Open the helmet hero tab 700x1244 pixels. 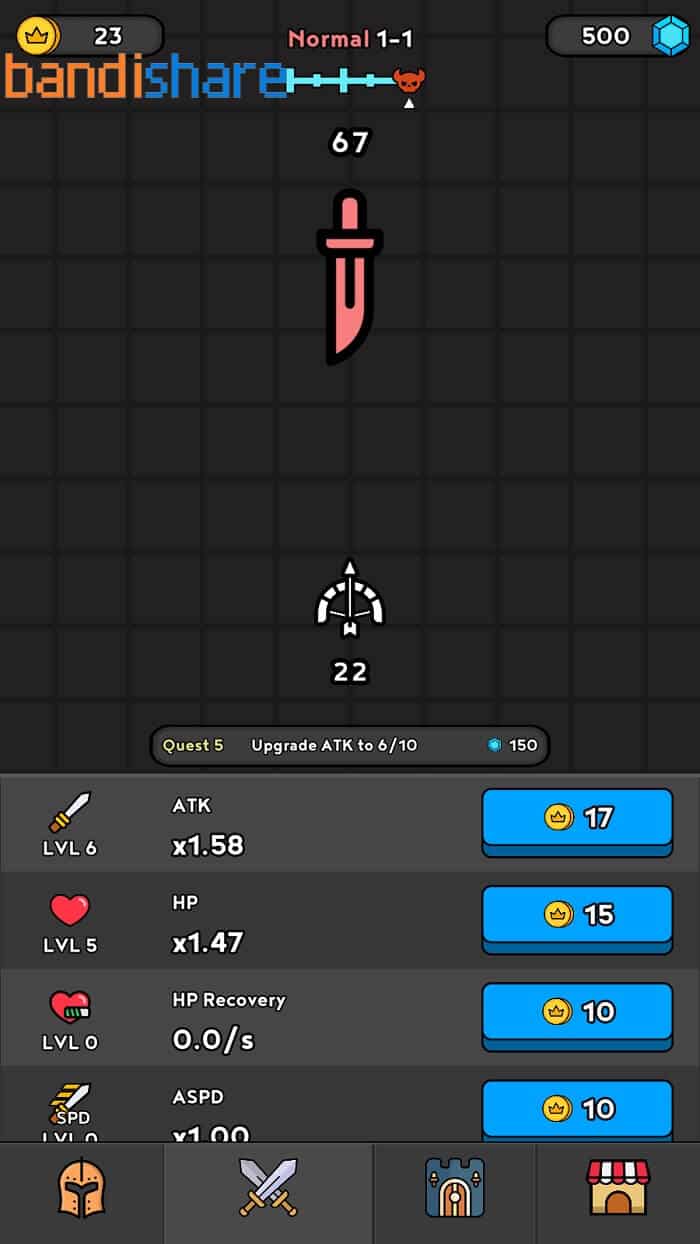[82, 1192]
